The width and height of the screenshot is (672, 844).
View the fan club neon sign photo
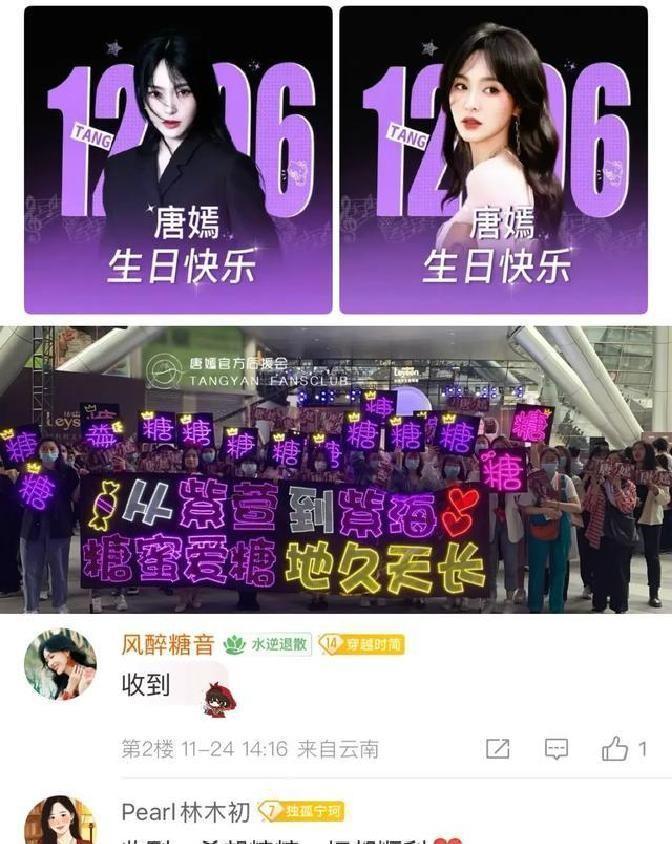(x=336, y=468)
